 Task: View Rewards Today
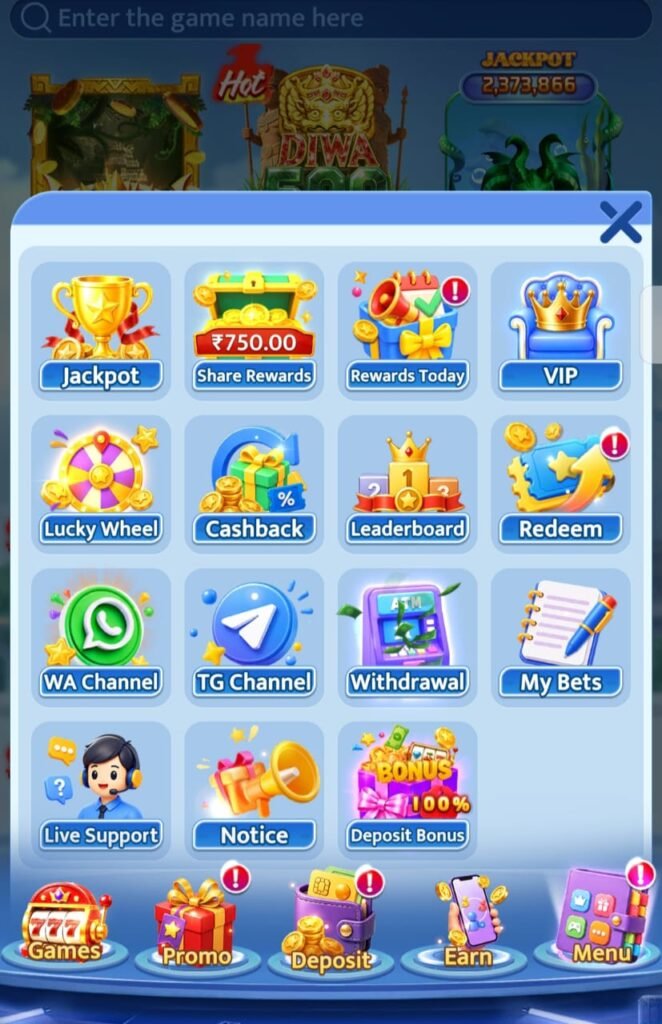[x=407, y=330]
